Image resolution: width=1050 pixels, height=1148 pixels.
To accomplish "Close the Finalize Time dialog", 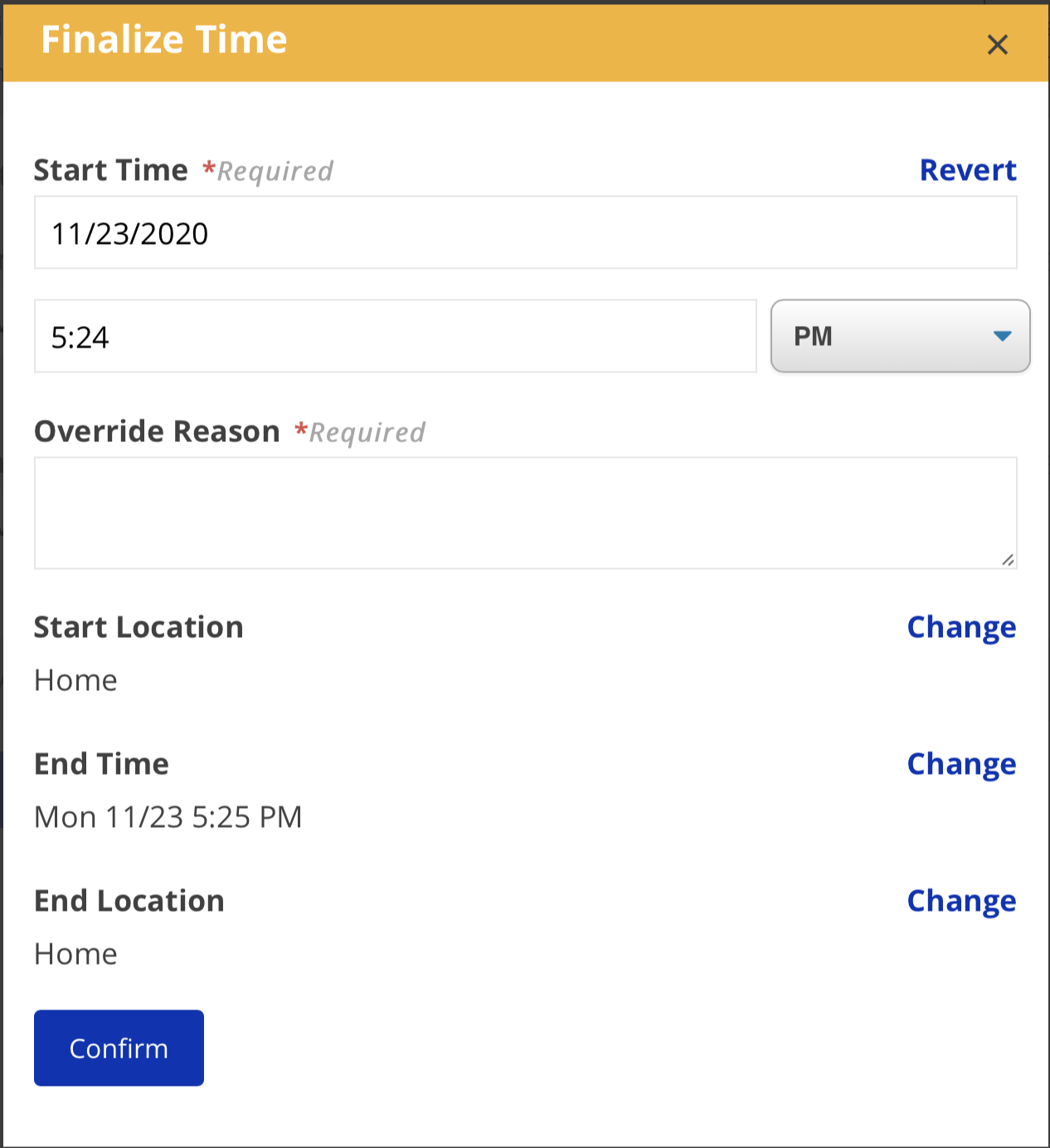I will (x=997, y=44).
